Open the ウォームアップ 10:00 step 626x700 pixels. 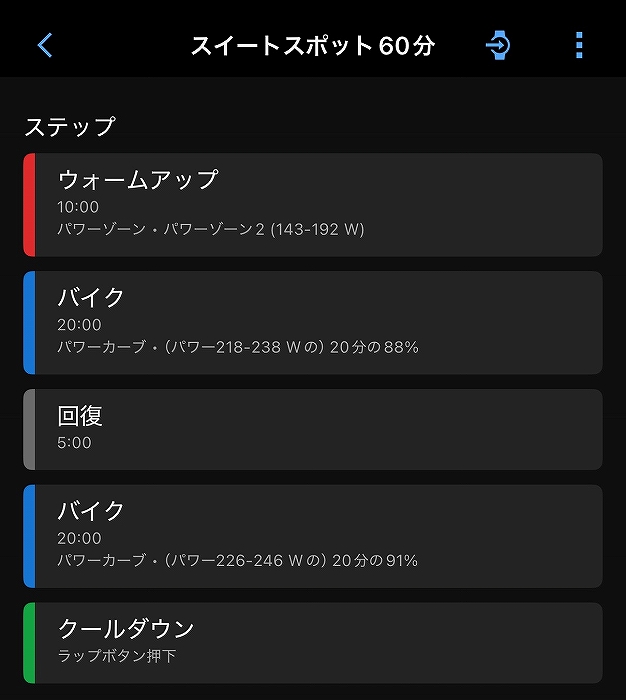click(x=313, y=204)
